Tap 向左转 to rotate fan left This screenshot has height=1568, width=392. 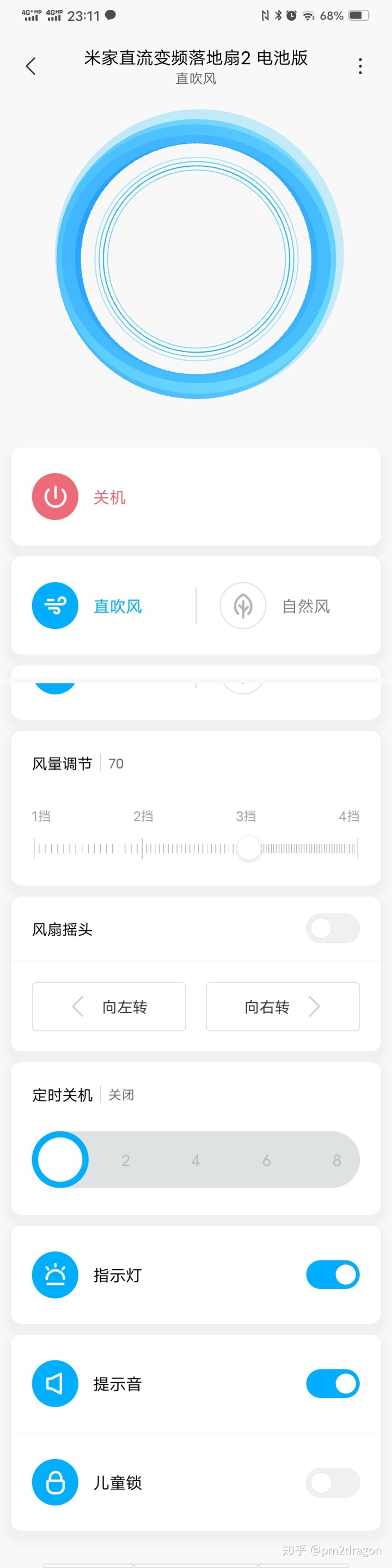coord(109,1006)
